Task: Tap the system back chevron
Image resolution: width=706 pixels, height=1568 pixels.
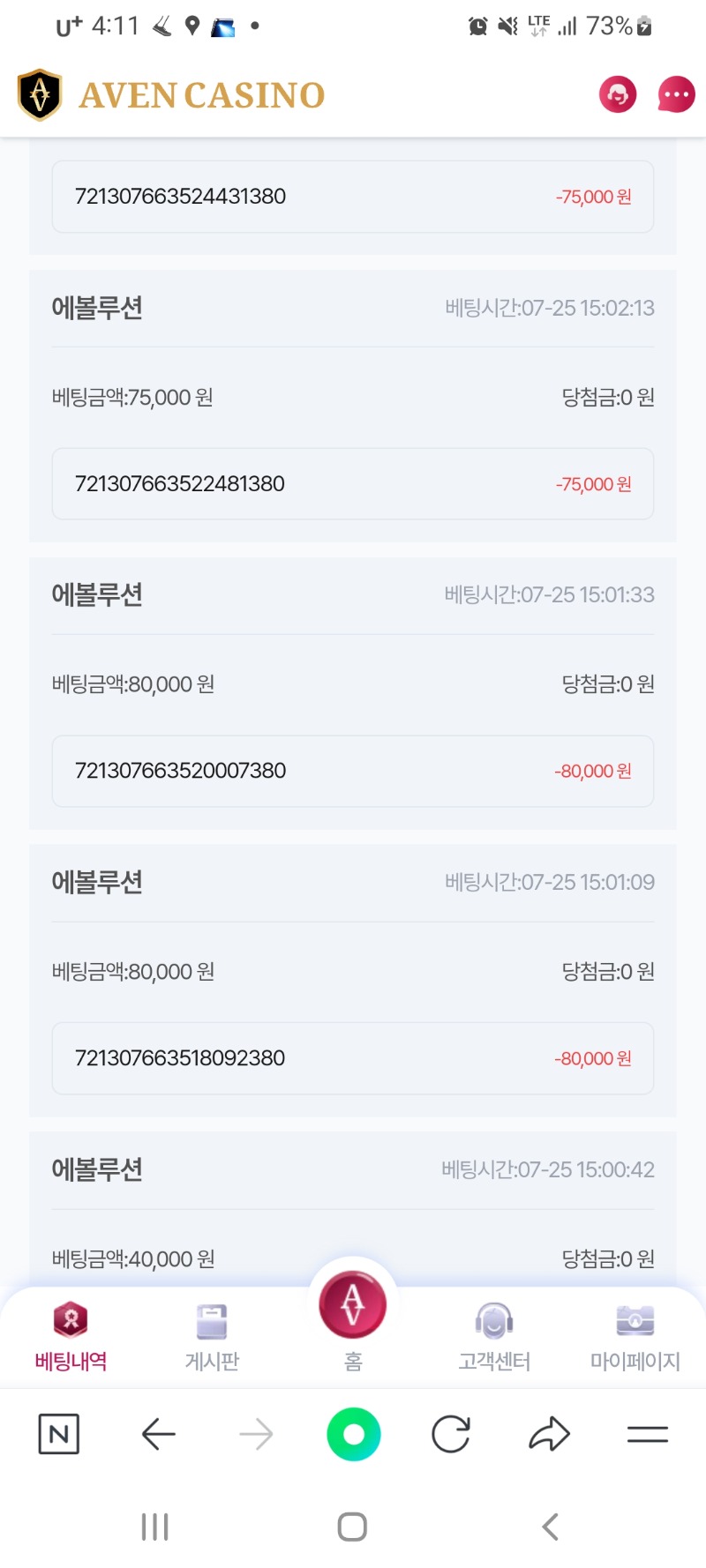Action: [x=550, y=1527]
